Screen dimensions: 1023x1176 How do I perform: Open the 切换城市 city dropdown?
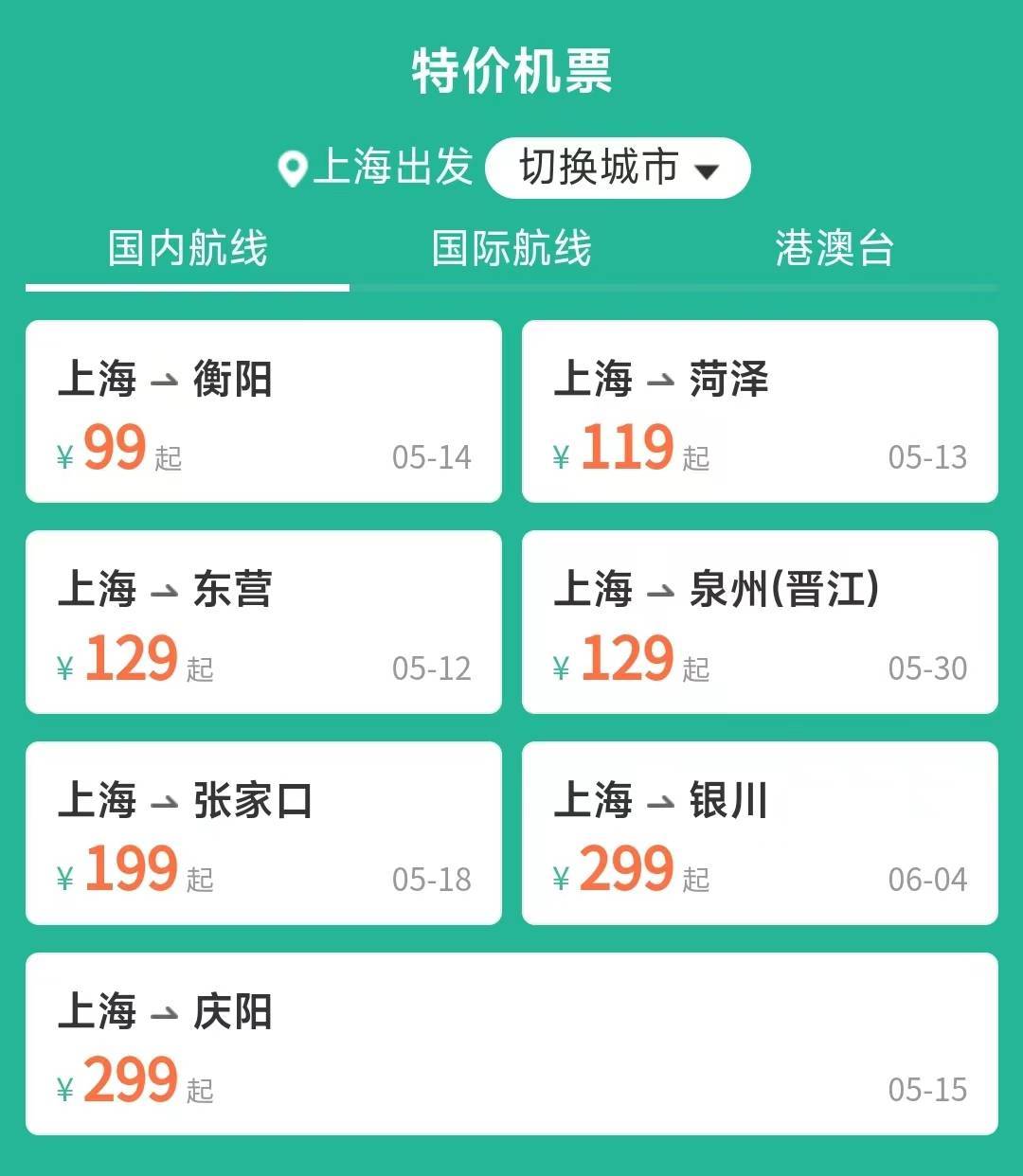click(x=618, y=169)
